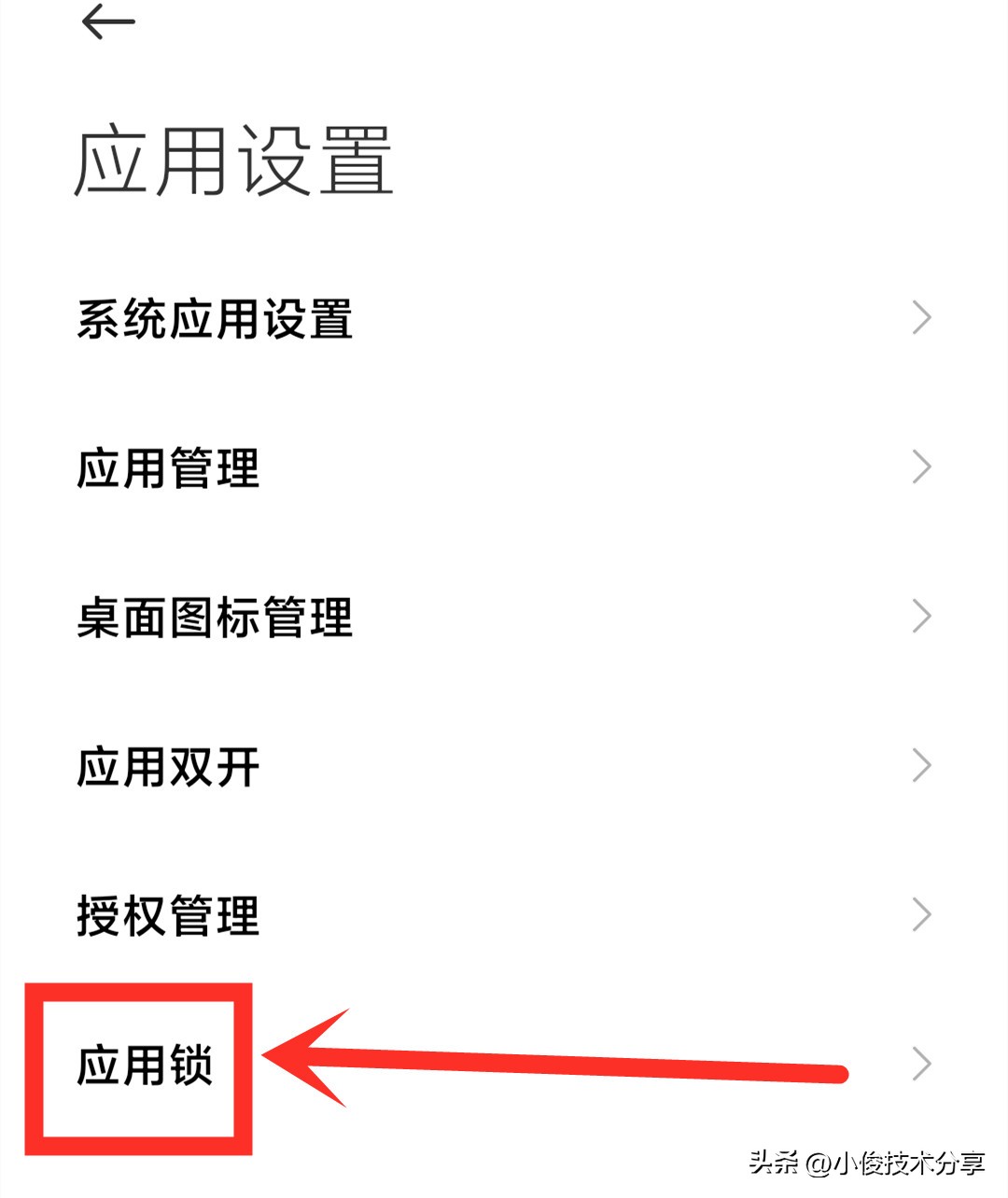Go back using the top-left arrow
Screen dimensions: 1008x1198
point(108,22)
